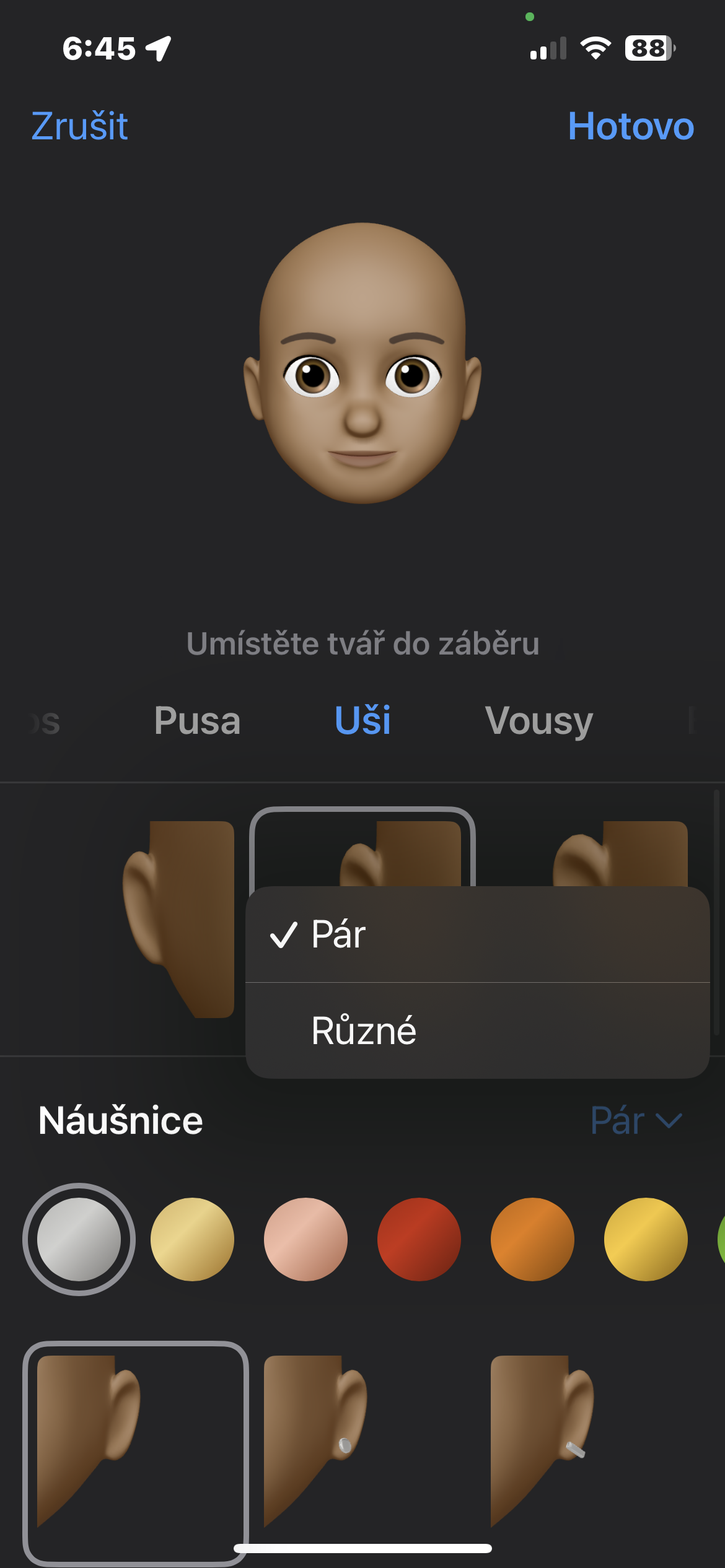Select the pale gold earring color

coord(192,1239)
